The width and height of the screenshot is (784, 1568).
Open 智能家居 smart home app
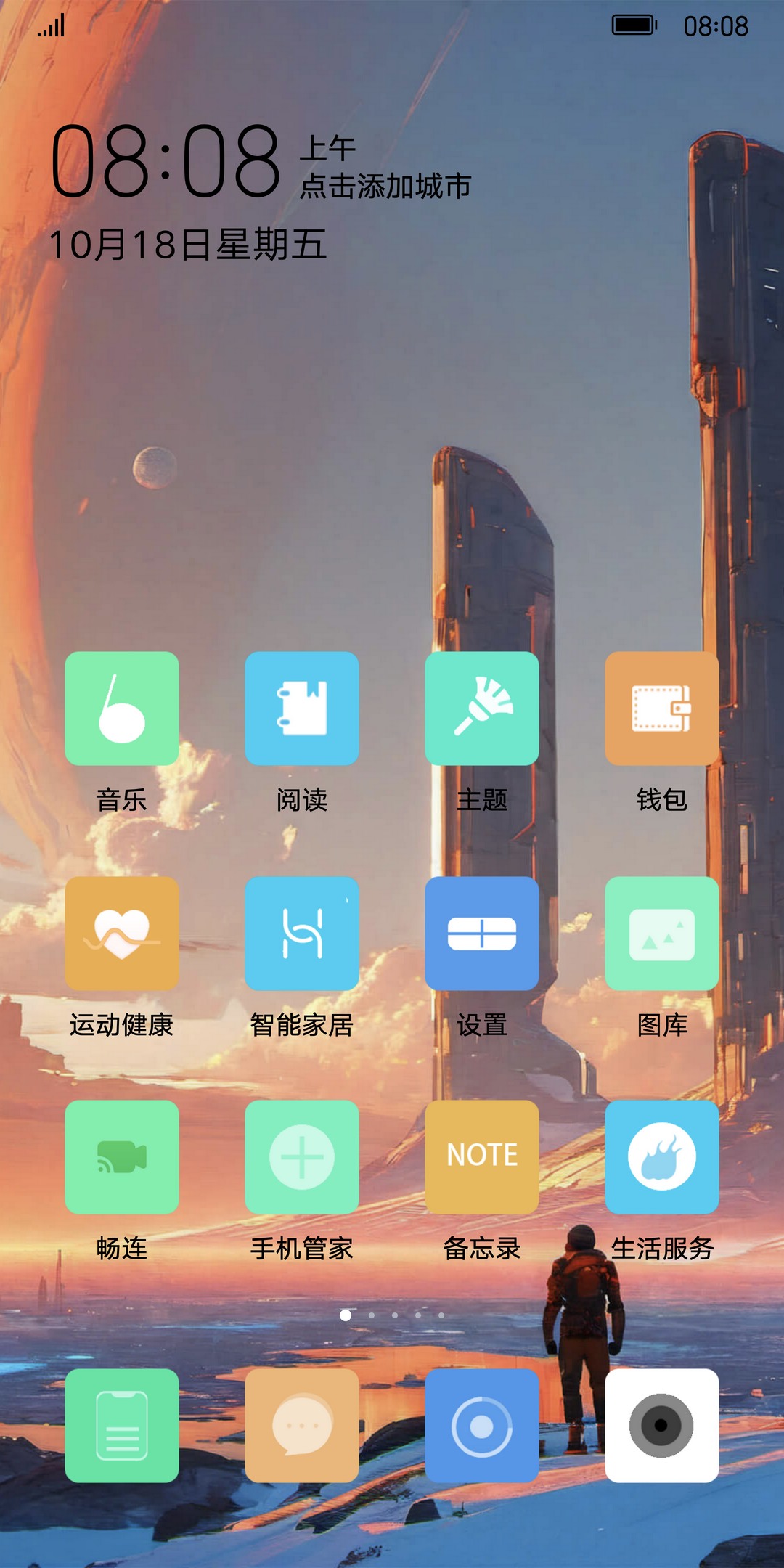click(x=301, y=934)
